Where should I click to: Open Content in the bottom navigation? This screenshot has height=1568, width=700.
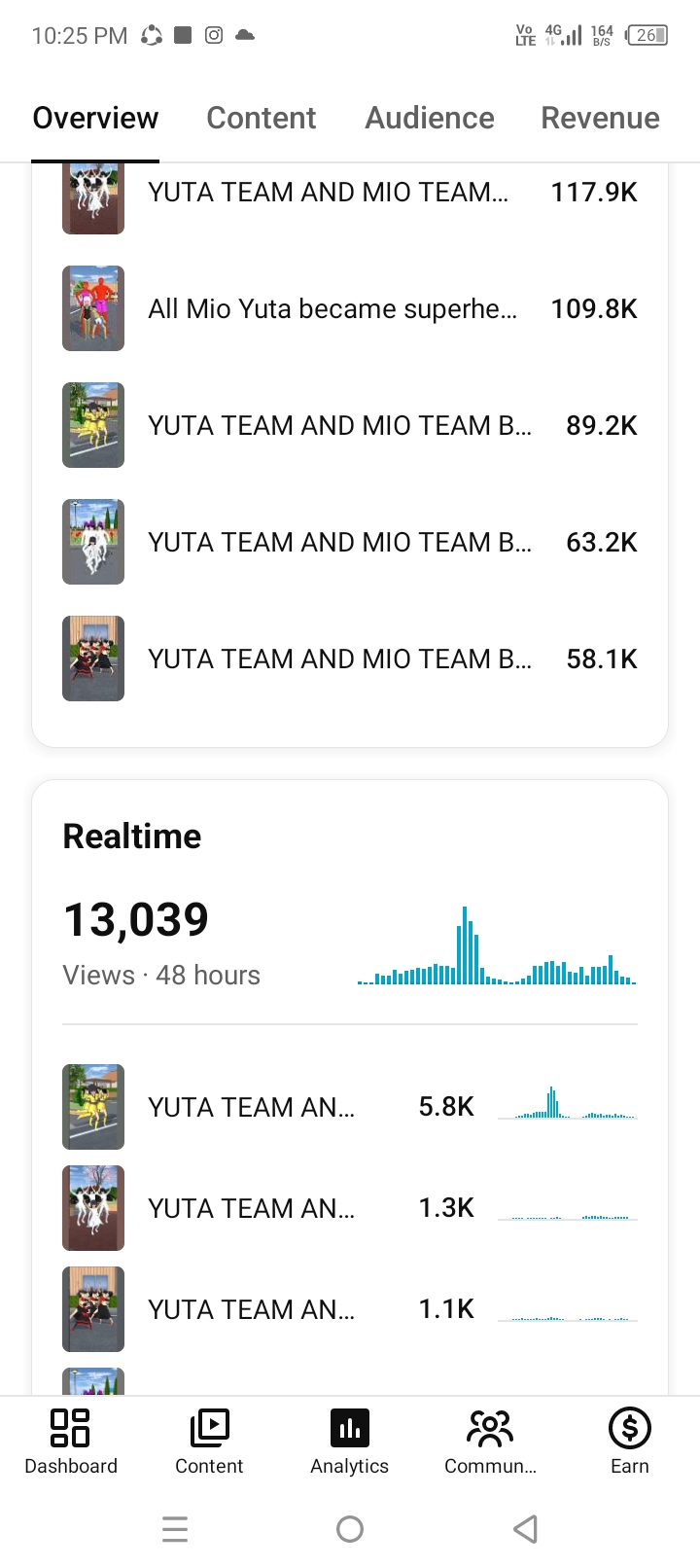click(209, 1442)
